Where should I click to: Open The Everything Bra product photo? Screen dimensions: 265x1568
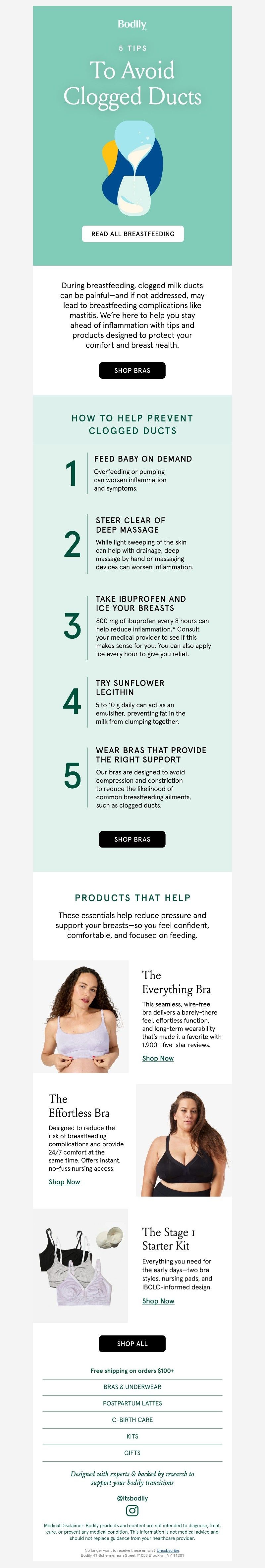tap(80, 1016)
